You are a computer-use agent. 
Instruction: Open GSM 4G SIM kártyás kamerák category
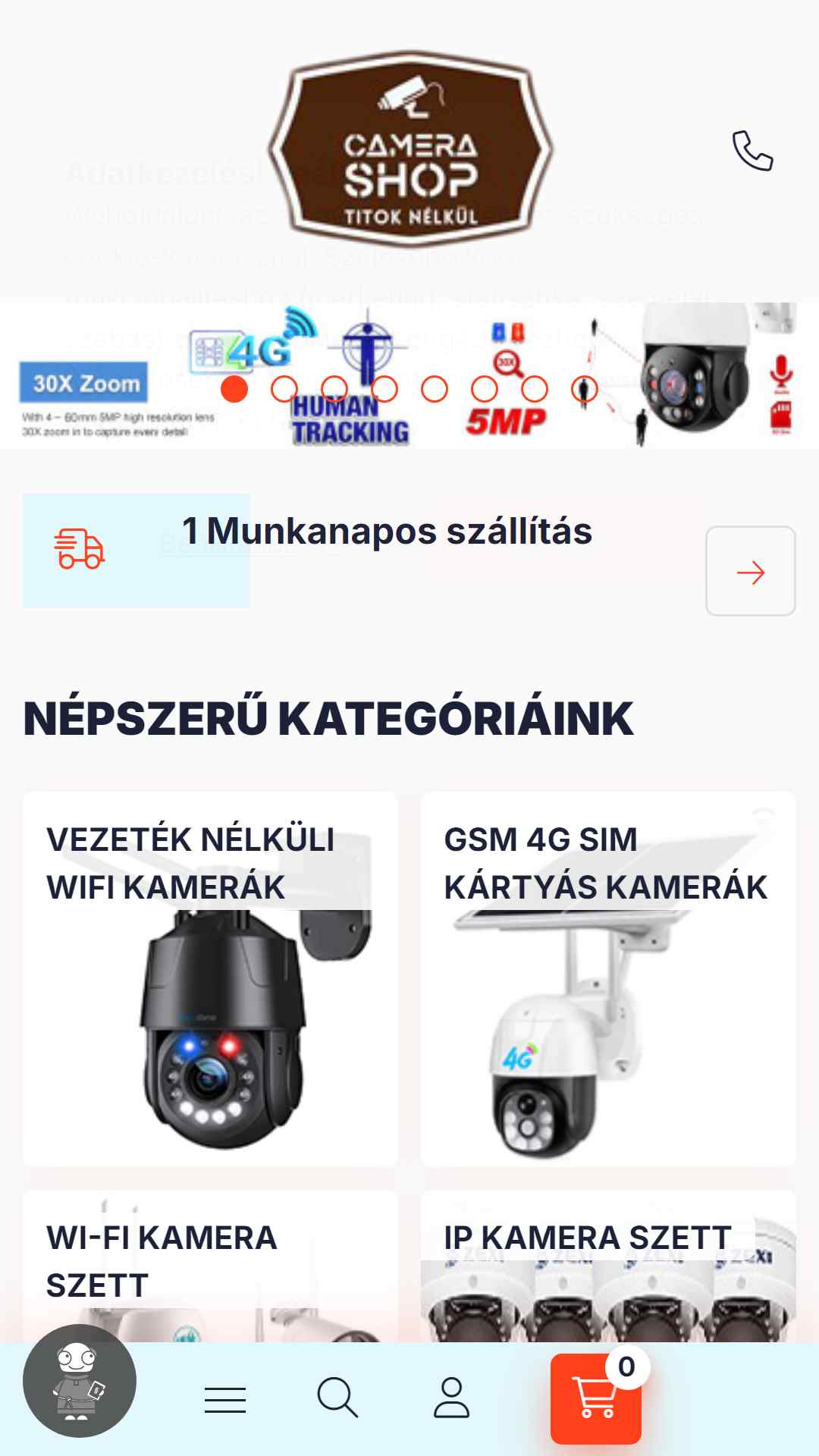click(x=608, y=978)
